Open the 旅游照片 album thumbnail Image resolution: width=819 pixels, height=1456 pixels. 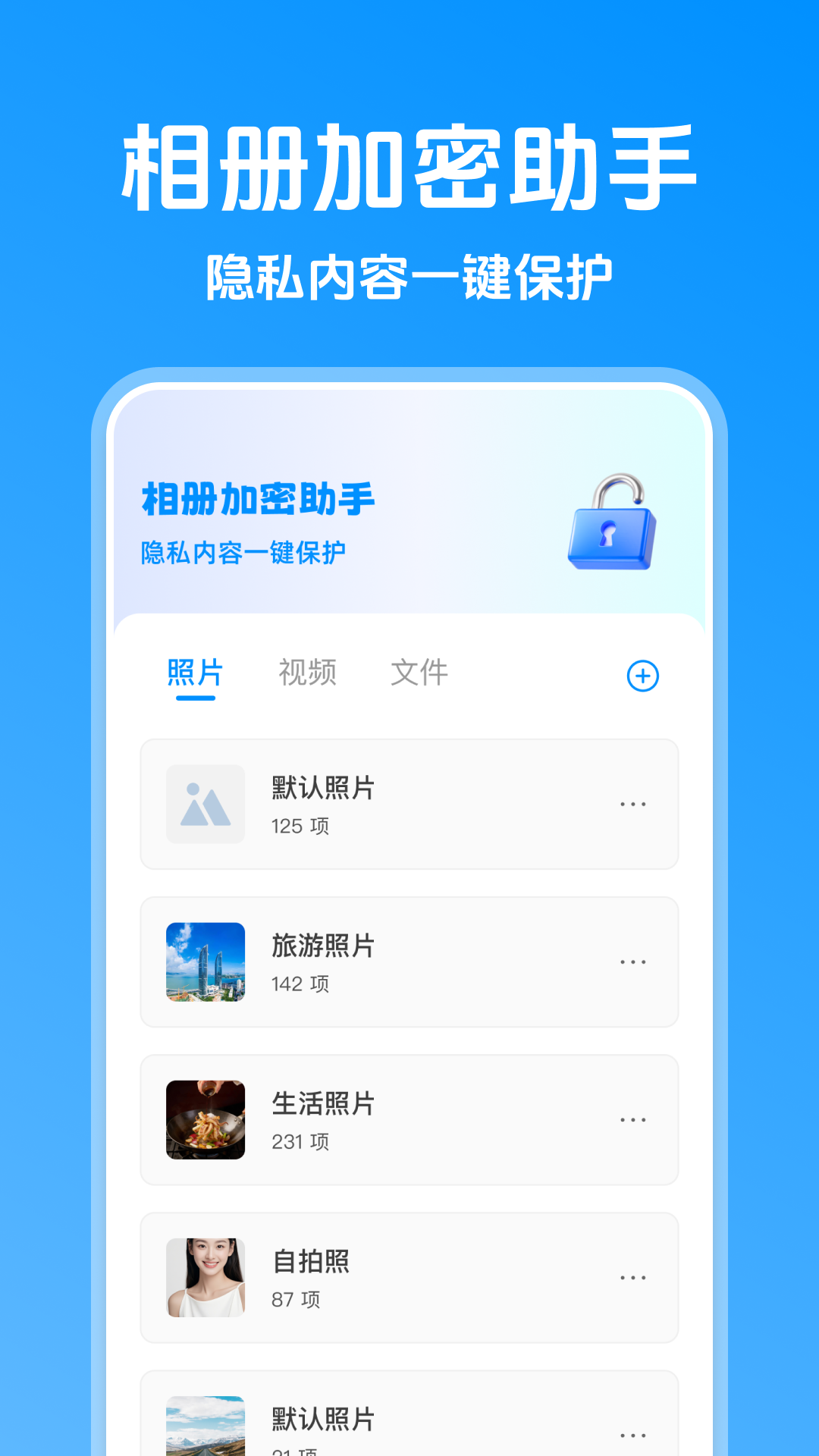point(206,962)
